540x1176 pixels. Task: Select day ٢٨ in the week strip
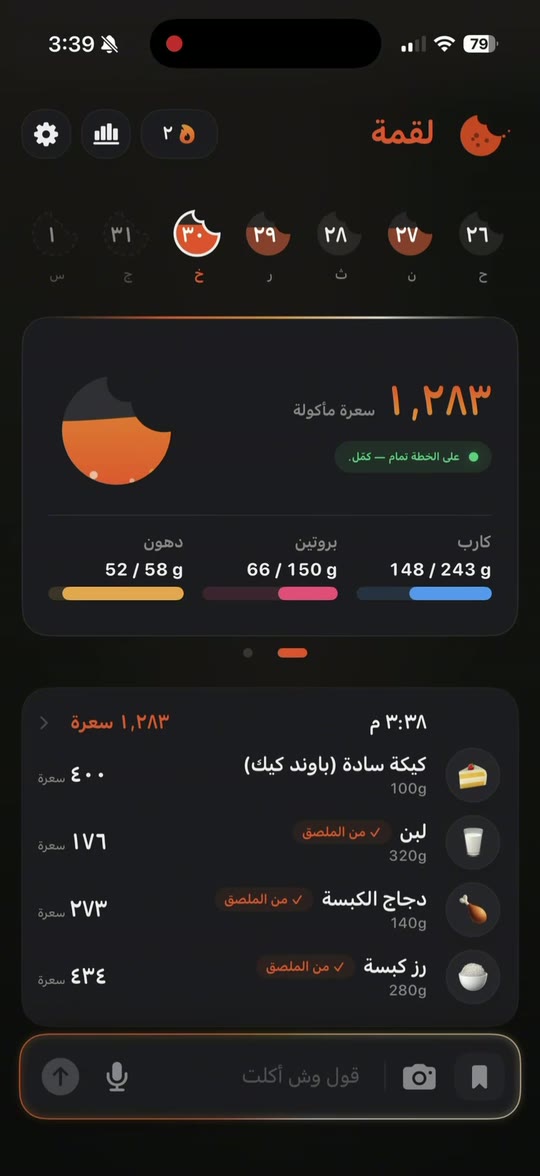tap(339, 234)
